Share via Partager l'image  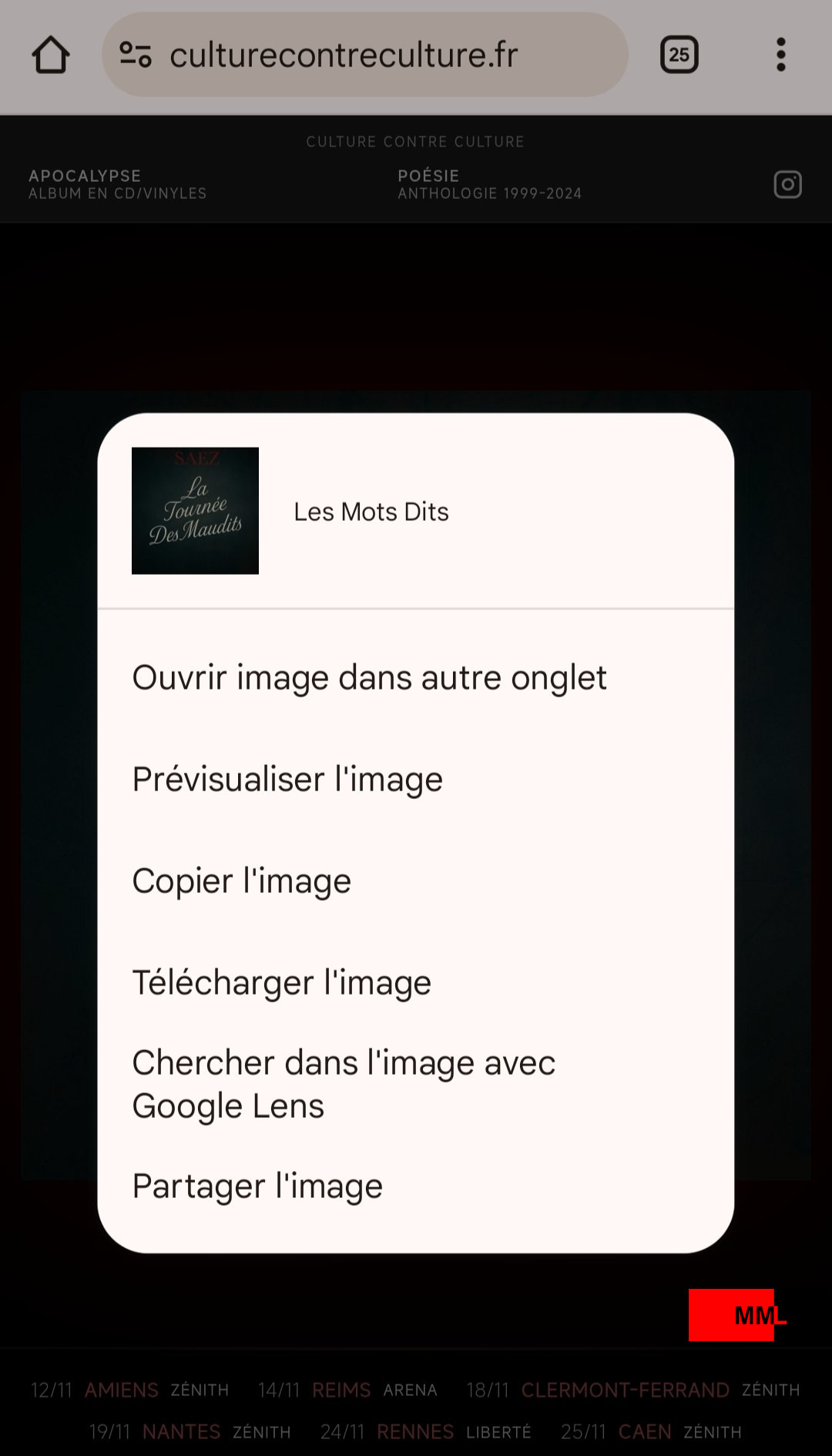point(257,1186)
